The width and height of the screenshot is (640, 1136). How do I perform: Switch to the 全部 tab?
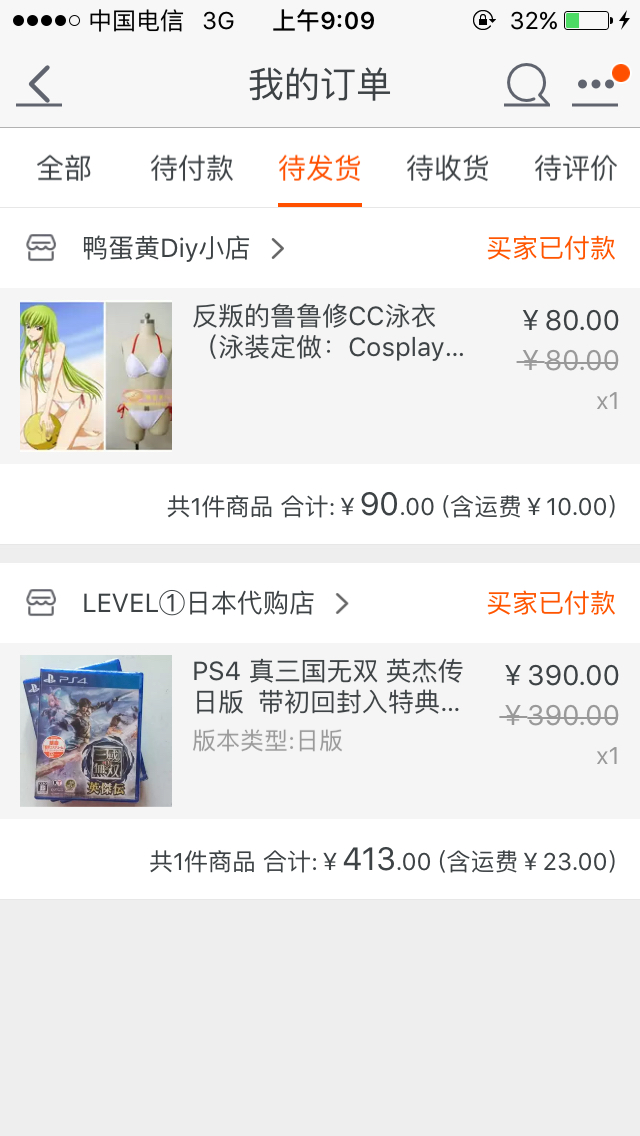[x=65, y=169]
